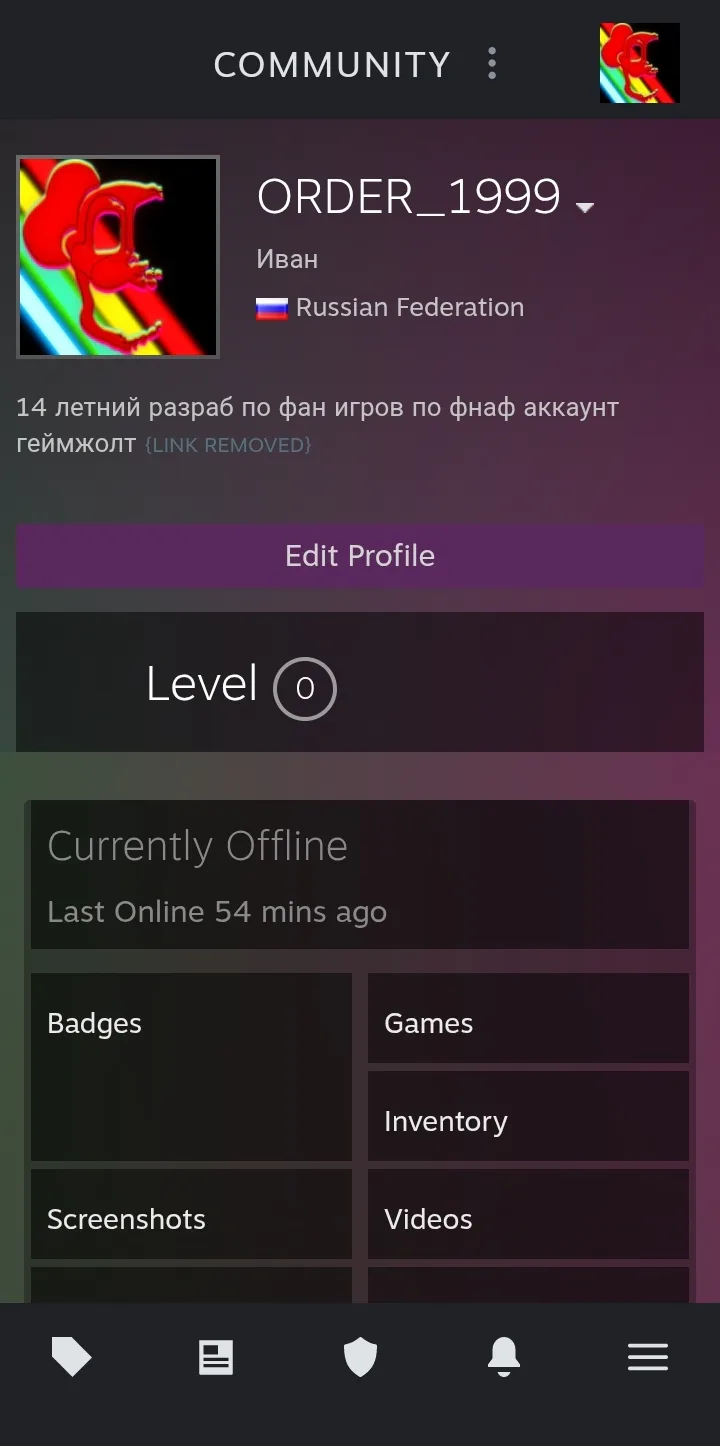Open the Steam Guard shield tab
720x1446 pixels.
coord(360,1357)
